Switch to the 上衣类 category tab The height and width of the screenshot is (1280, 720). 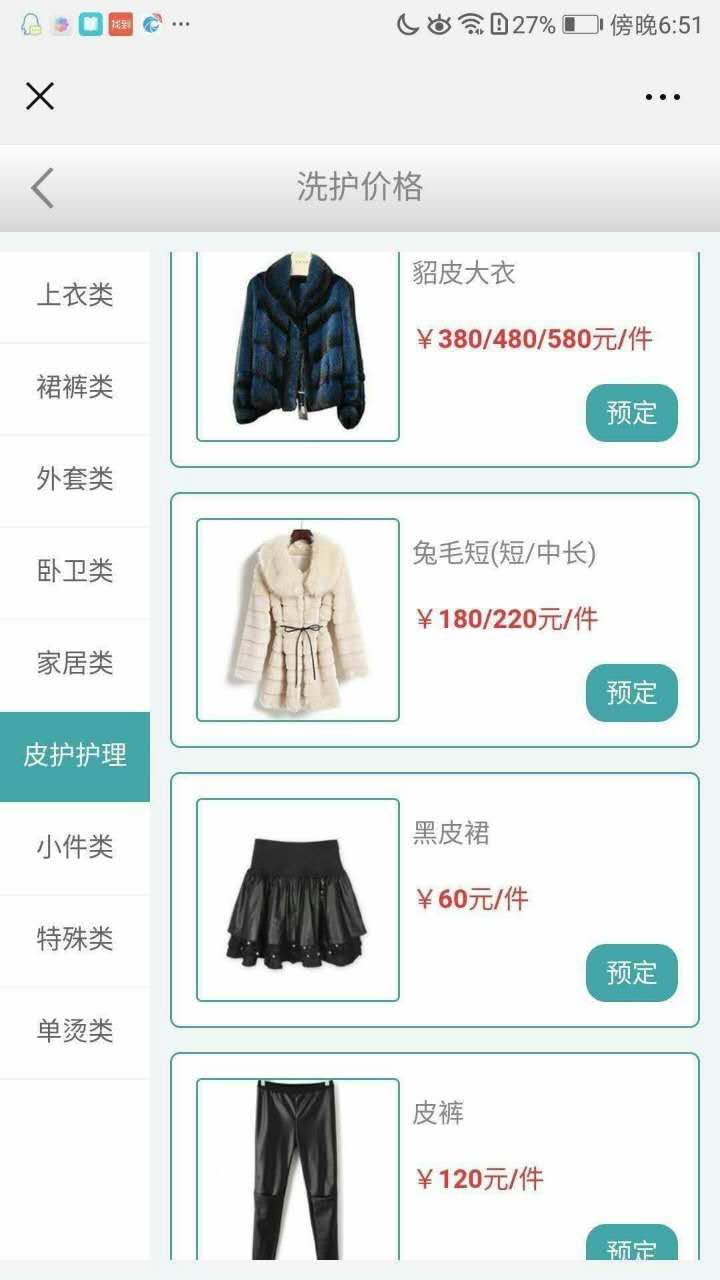[x=74, y=296]
